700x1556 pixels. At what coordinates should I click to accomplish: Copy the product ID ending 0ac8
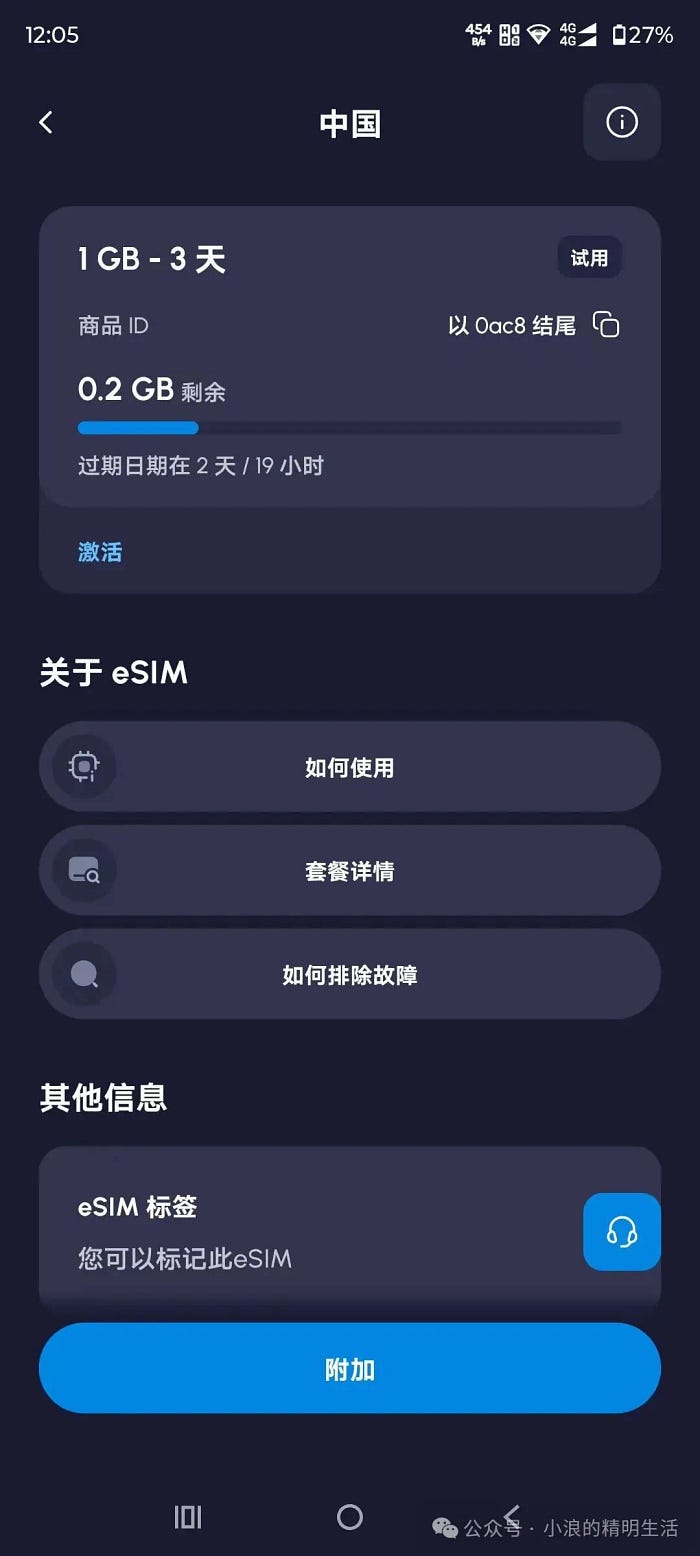click(x=606, y=325)
